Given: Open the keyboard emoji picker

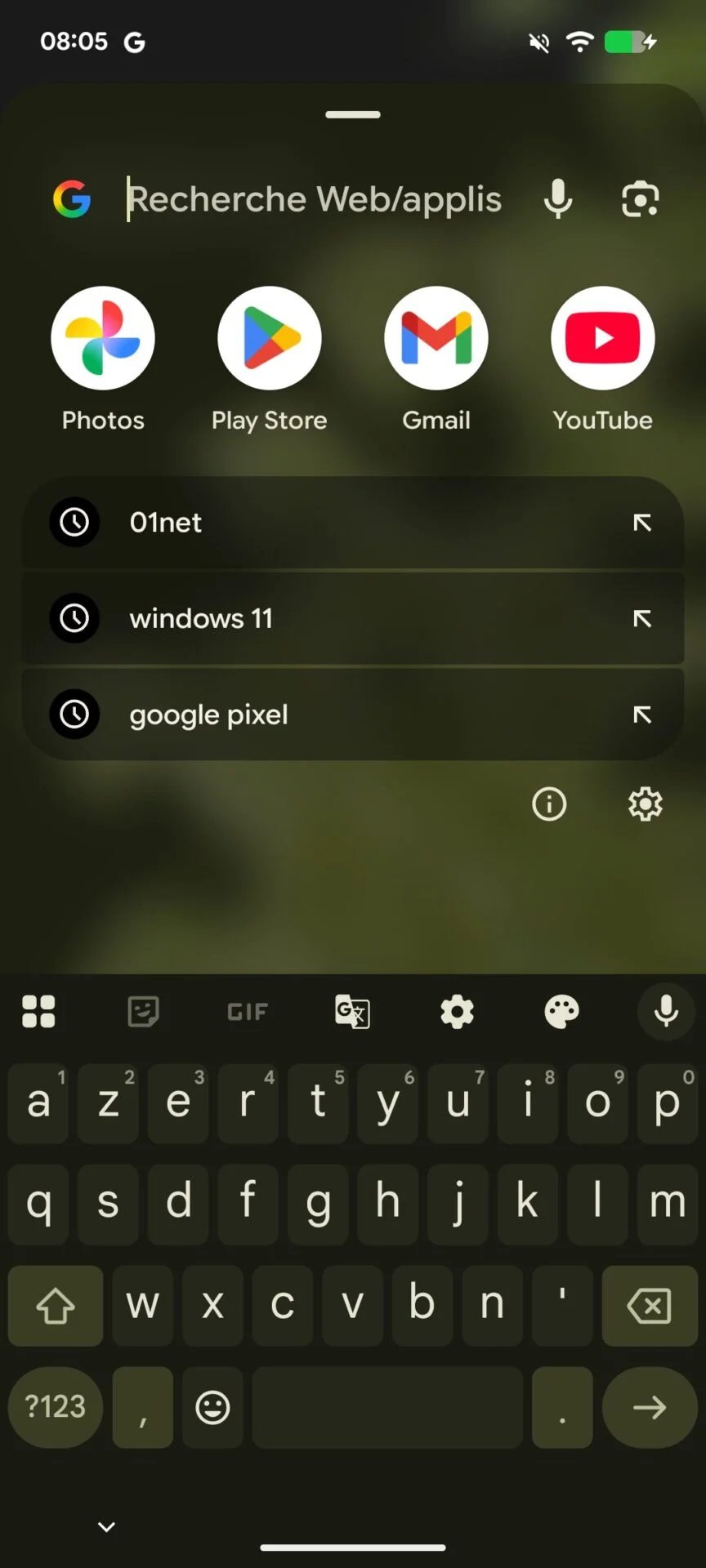Looking at the screenshot, I should 212,1407.
